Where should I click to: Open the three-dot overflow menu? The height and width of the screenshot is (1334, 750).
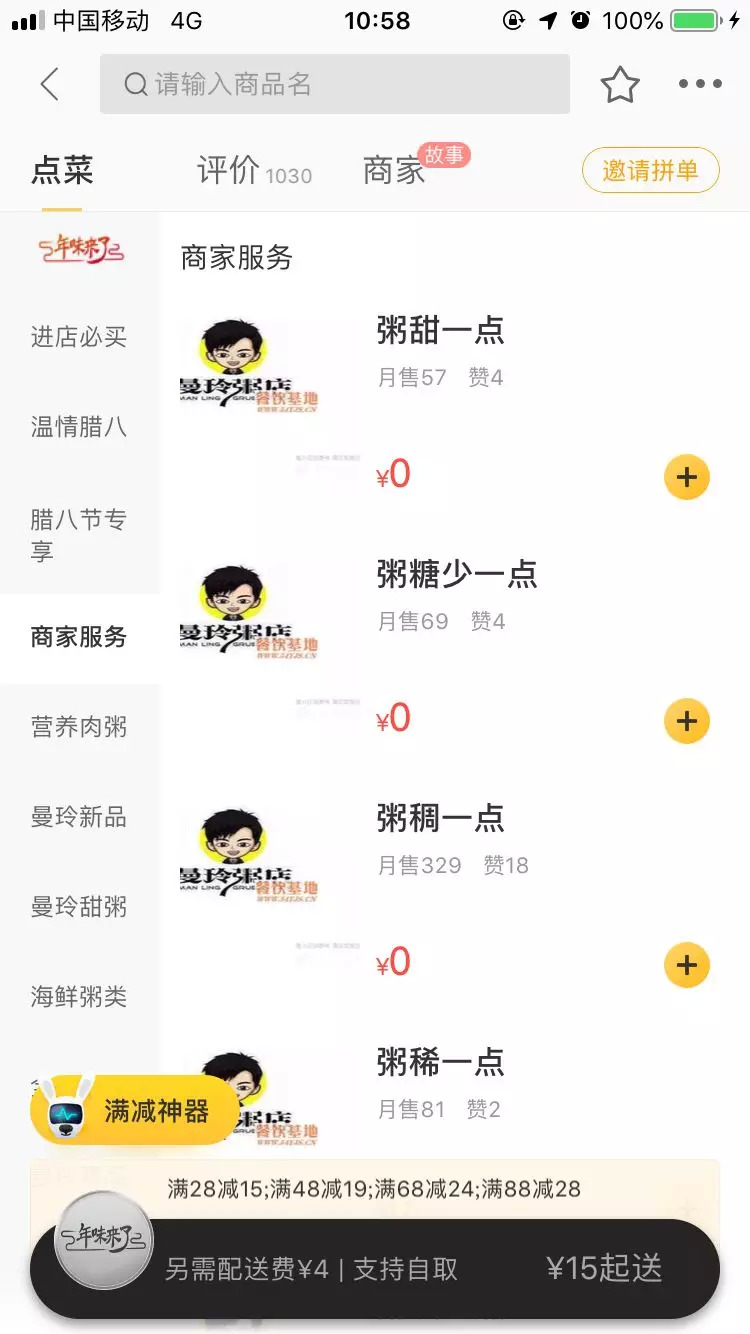point(699,85)
